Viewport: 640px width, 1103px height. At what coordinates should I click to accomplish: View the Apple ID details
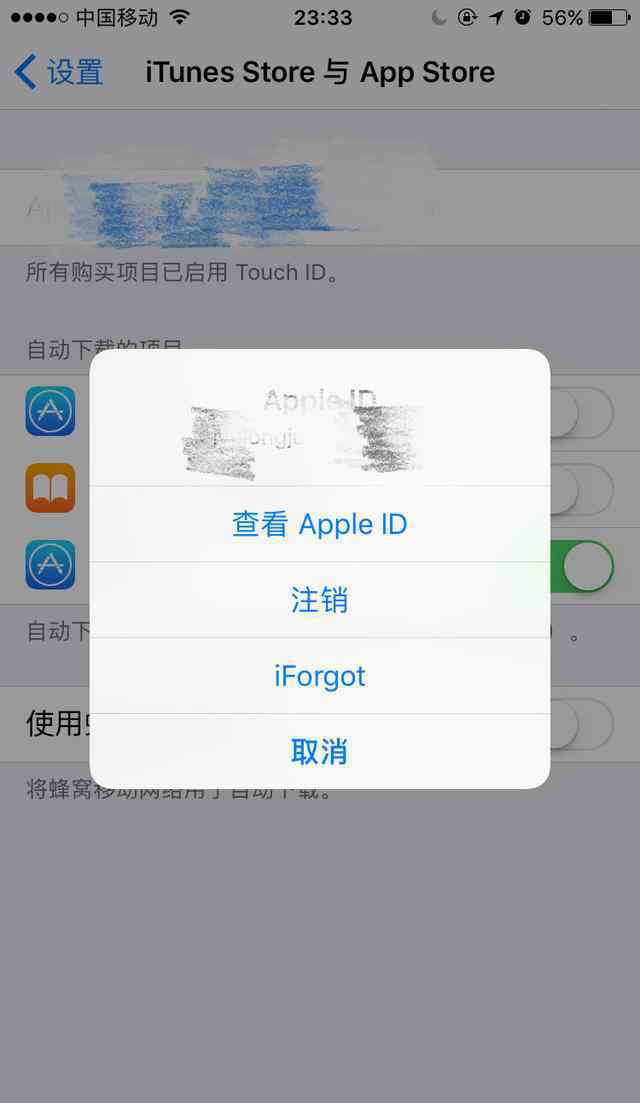pos(319,524)
